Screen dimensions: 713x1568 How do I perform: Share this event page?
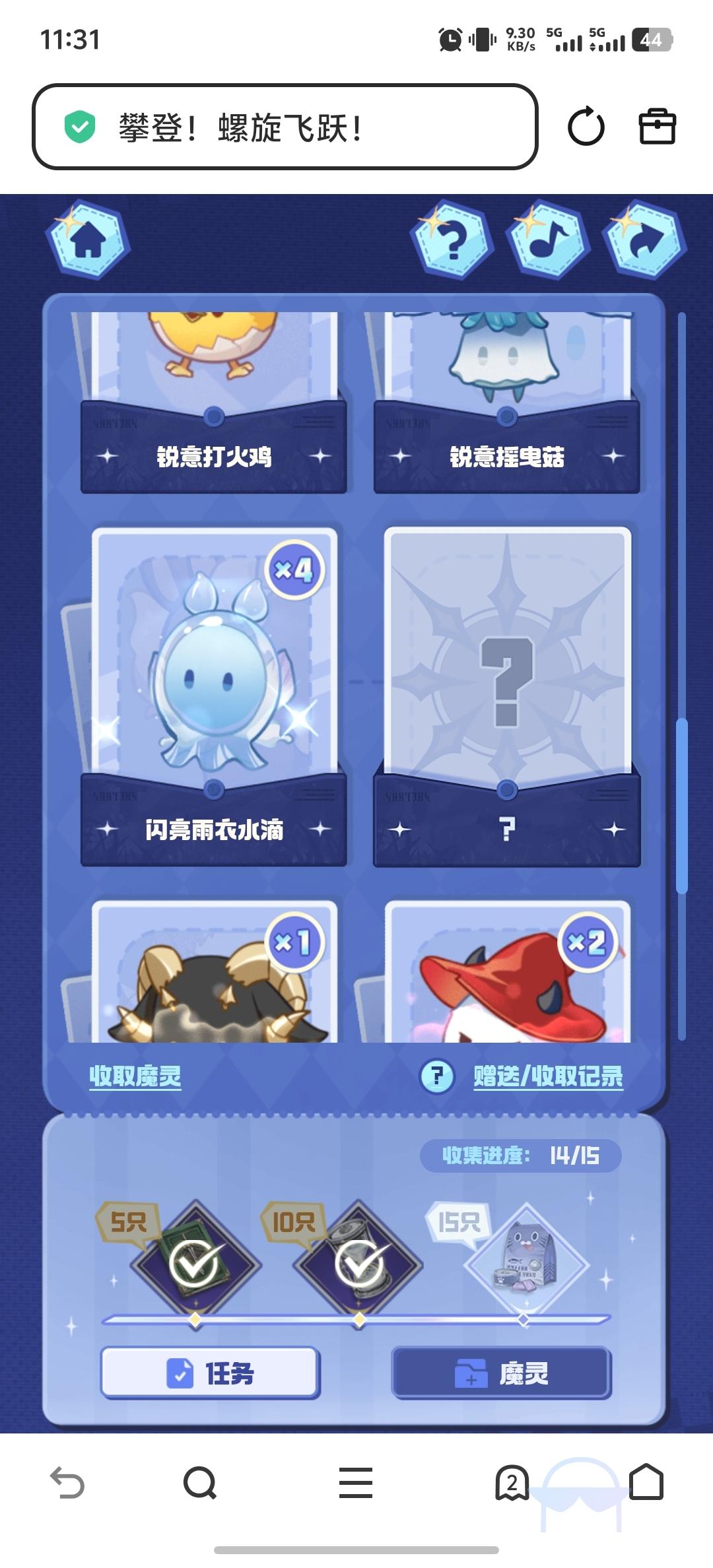pos(644,240)
